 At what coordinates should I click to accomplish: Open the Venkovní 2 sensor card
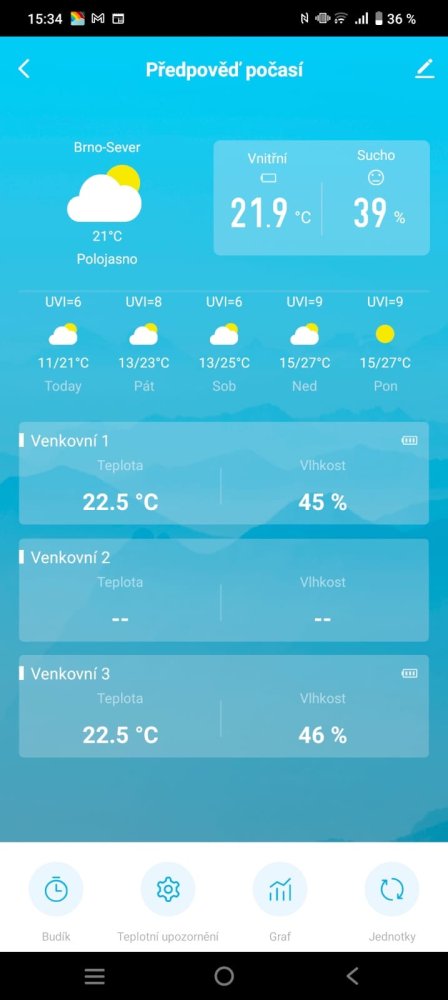coord(224,590)
